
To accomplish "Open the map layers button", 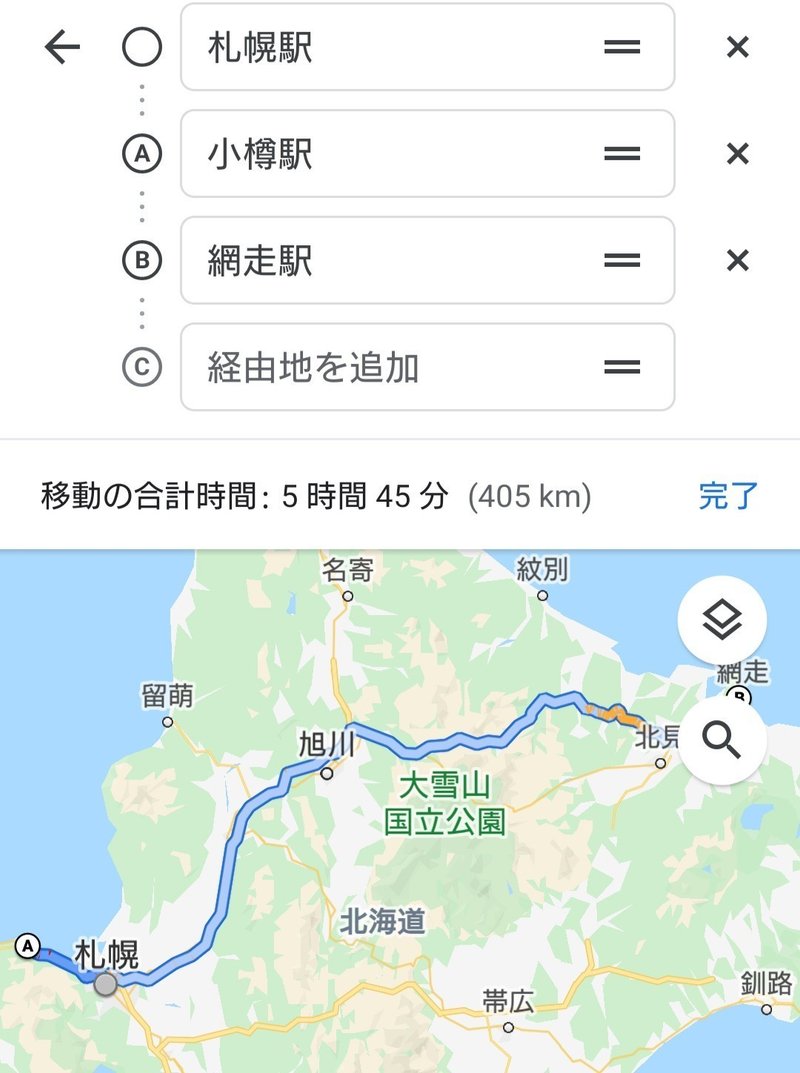I will click(722, 622).
